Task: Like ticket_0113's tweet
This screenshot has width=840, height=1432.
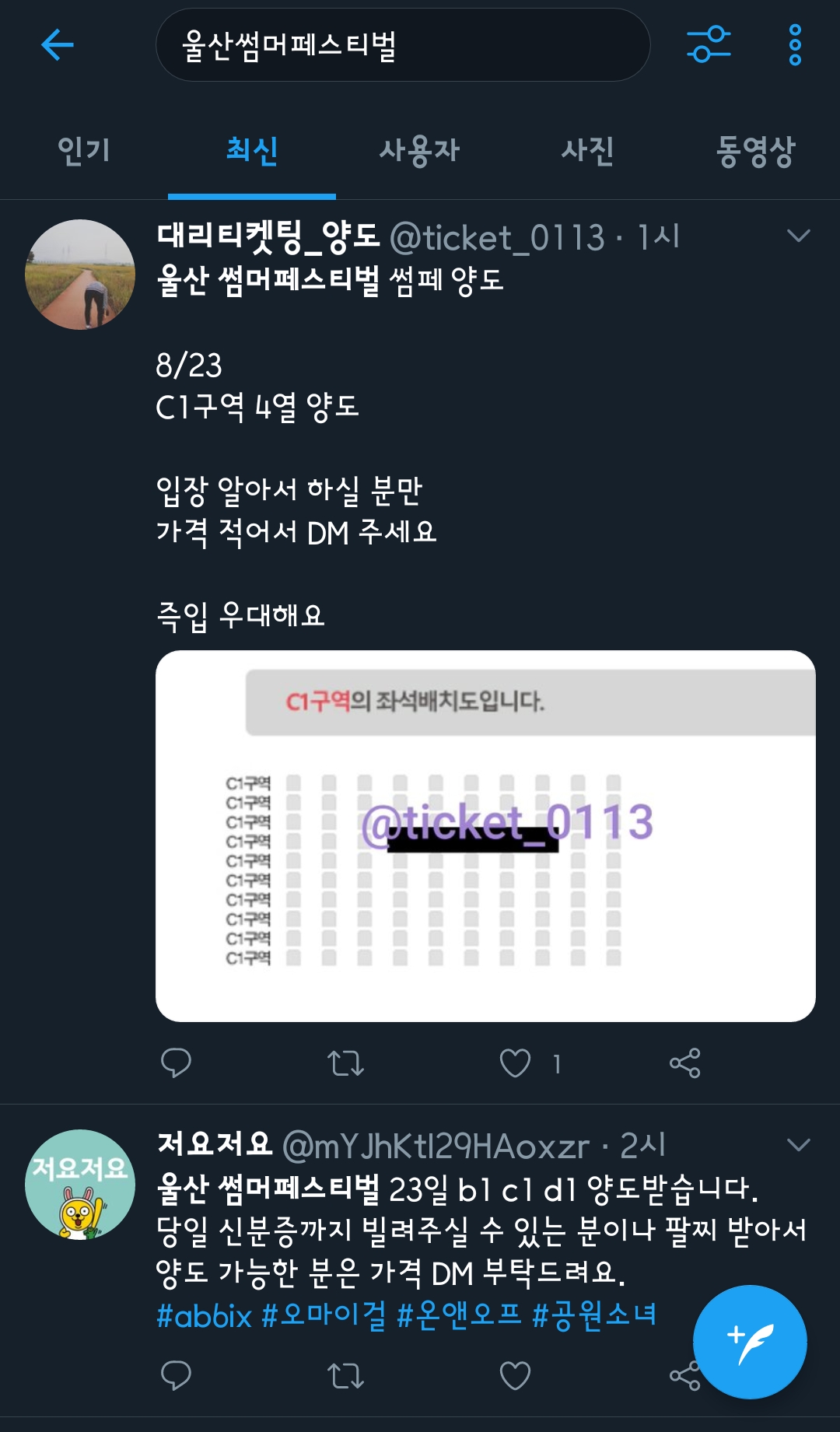Action: coord(515,1063)
